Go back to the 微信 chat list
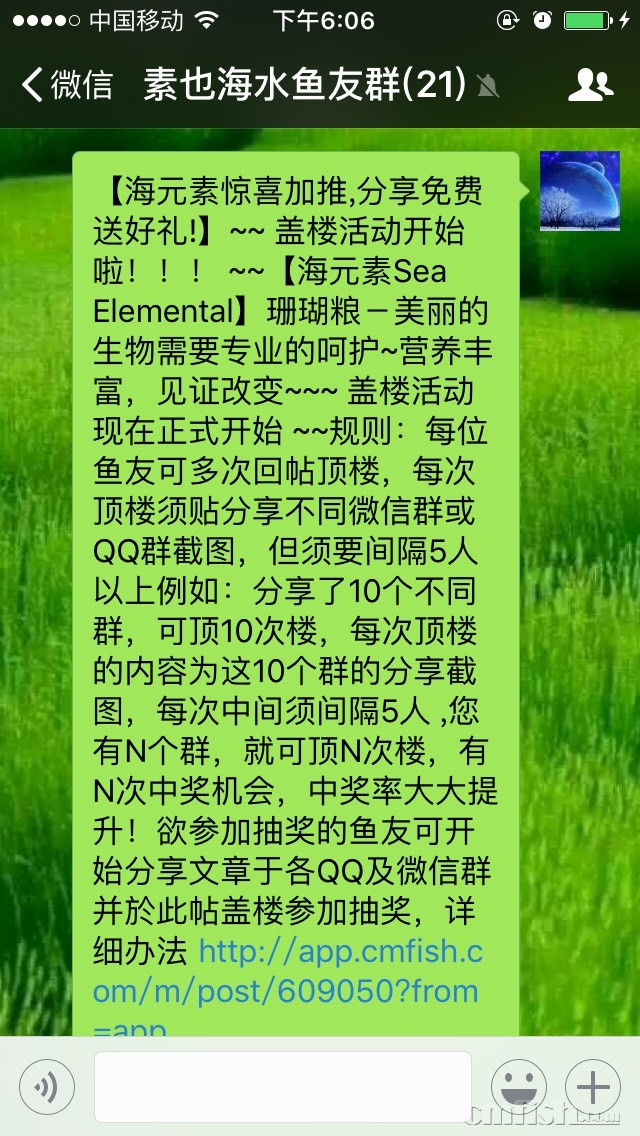This screenshot has width=640, height=1136. (x=66, y=85)
